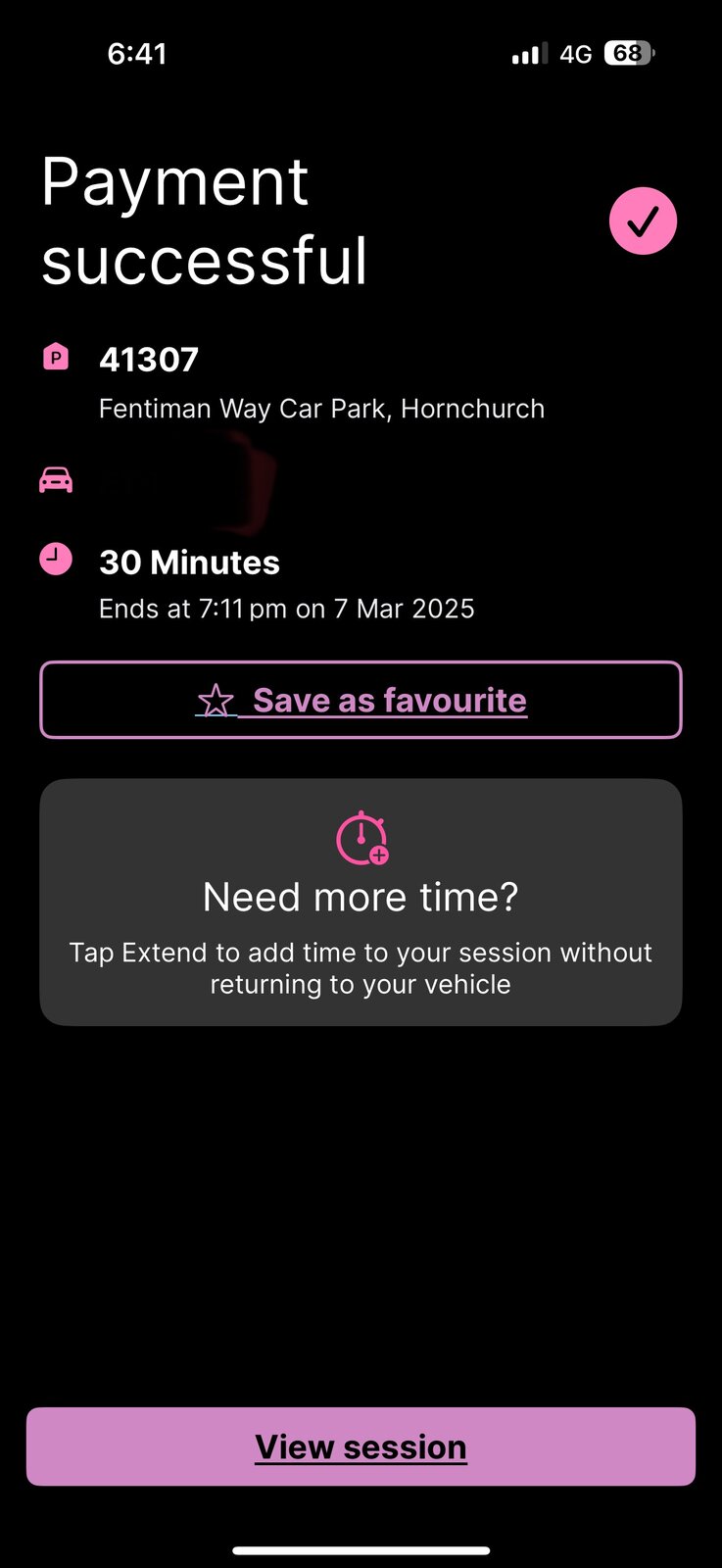This screenshot has width=722, height=1568.
Task: Open the View session button
Action: [x=361, y=1446]
